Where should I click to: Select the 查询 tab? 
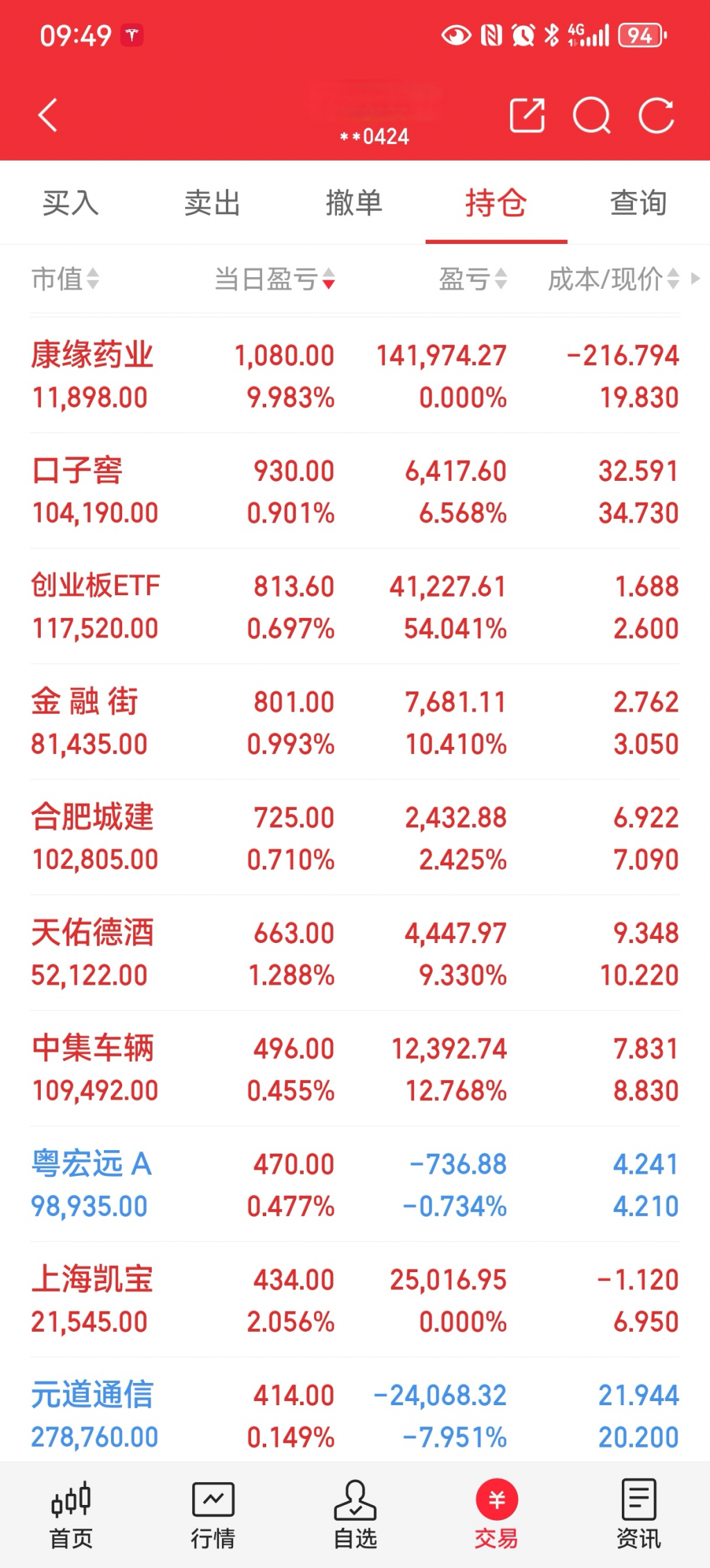pyautogui.click(x=638, y=204)
